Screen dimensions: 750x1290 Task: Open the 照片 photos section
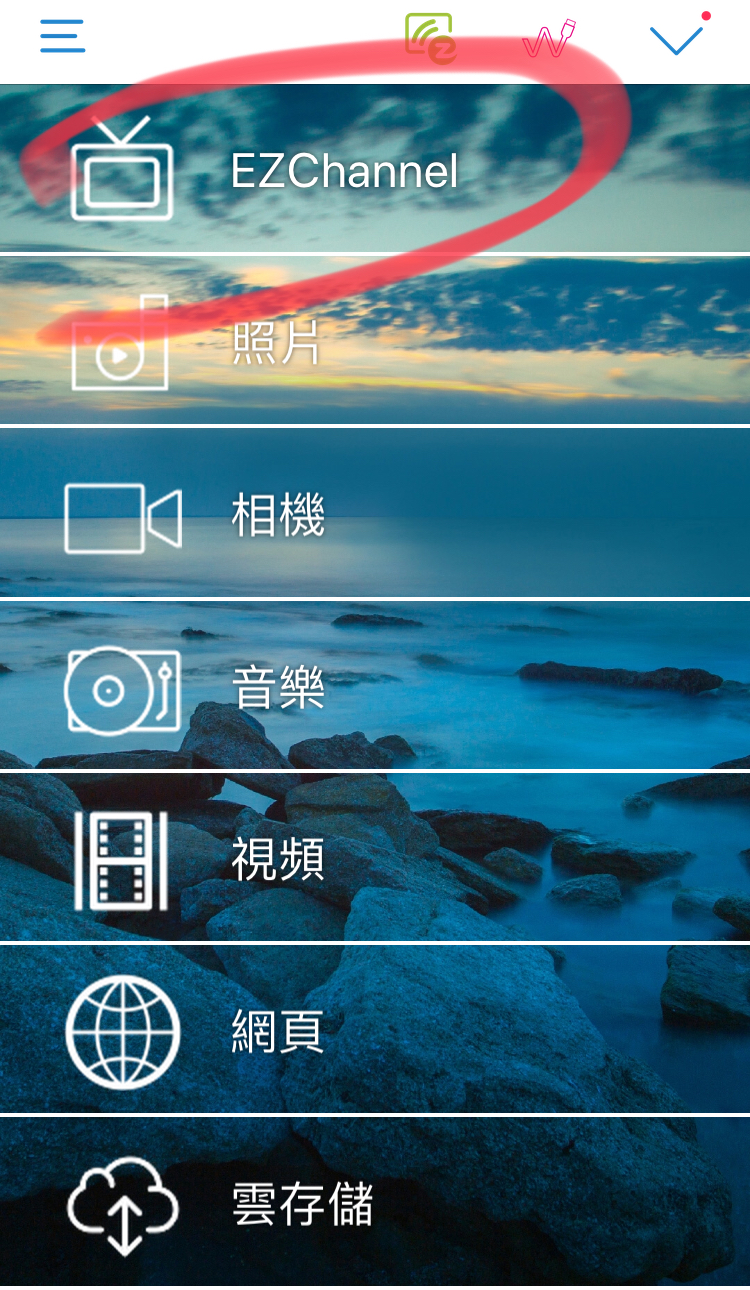(x=375, y=342)
